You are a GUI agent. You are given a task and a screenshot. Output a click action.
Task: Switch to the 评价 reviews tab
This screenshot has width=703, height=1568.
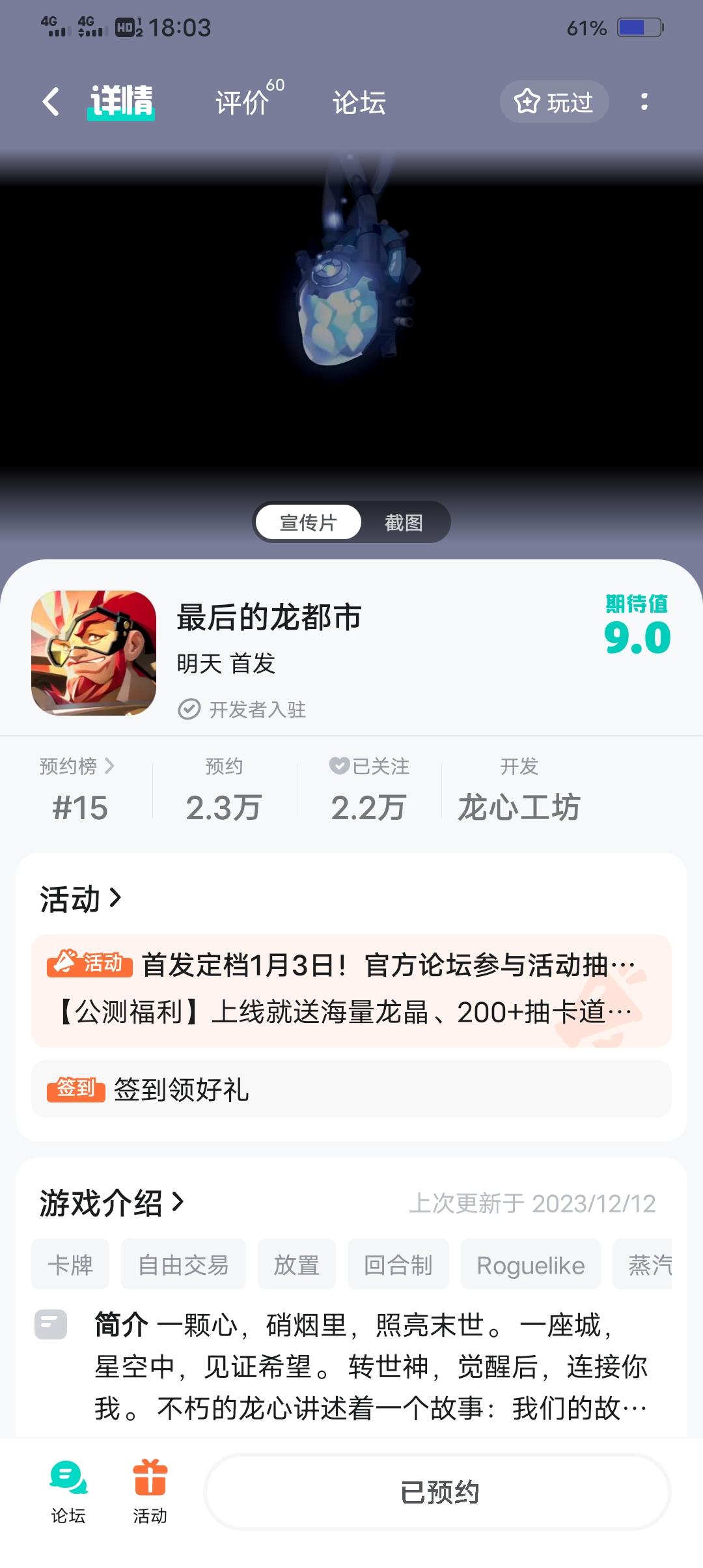[x=241, y=103]
